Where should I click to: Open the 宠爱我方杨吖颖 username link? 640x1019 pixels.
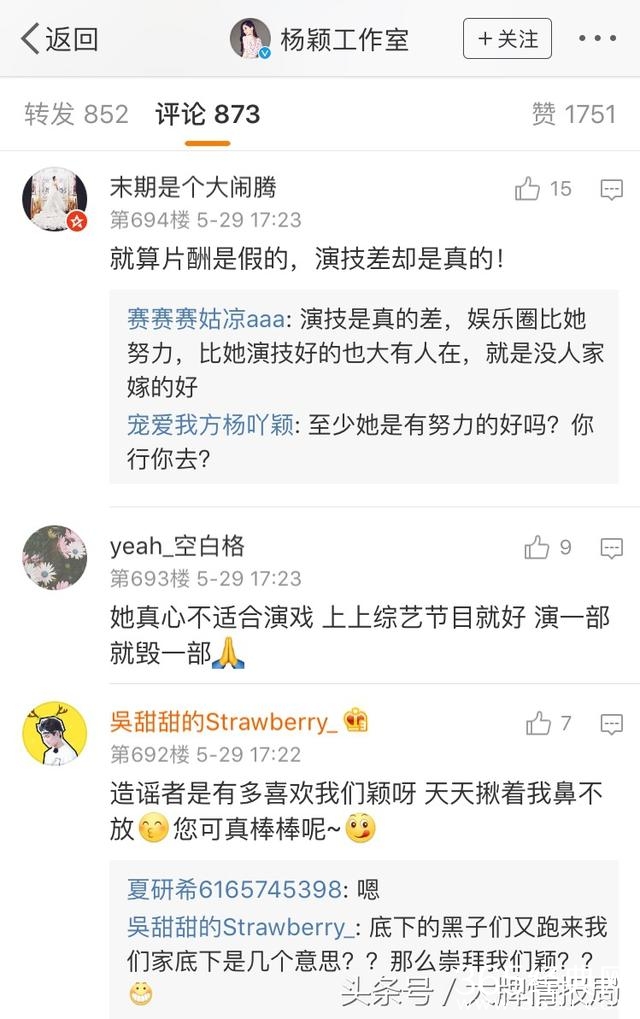click(210, 425)
